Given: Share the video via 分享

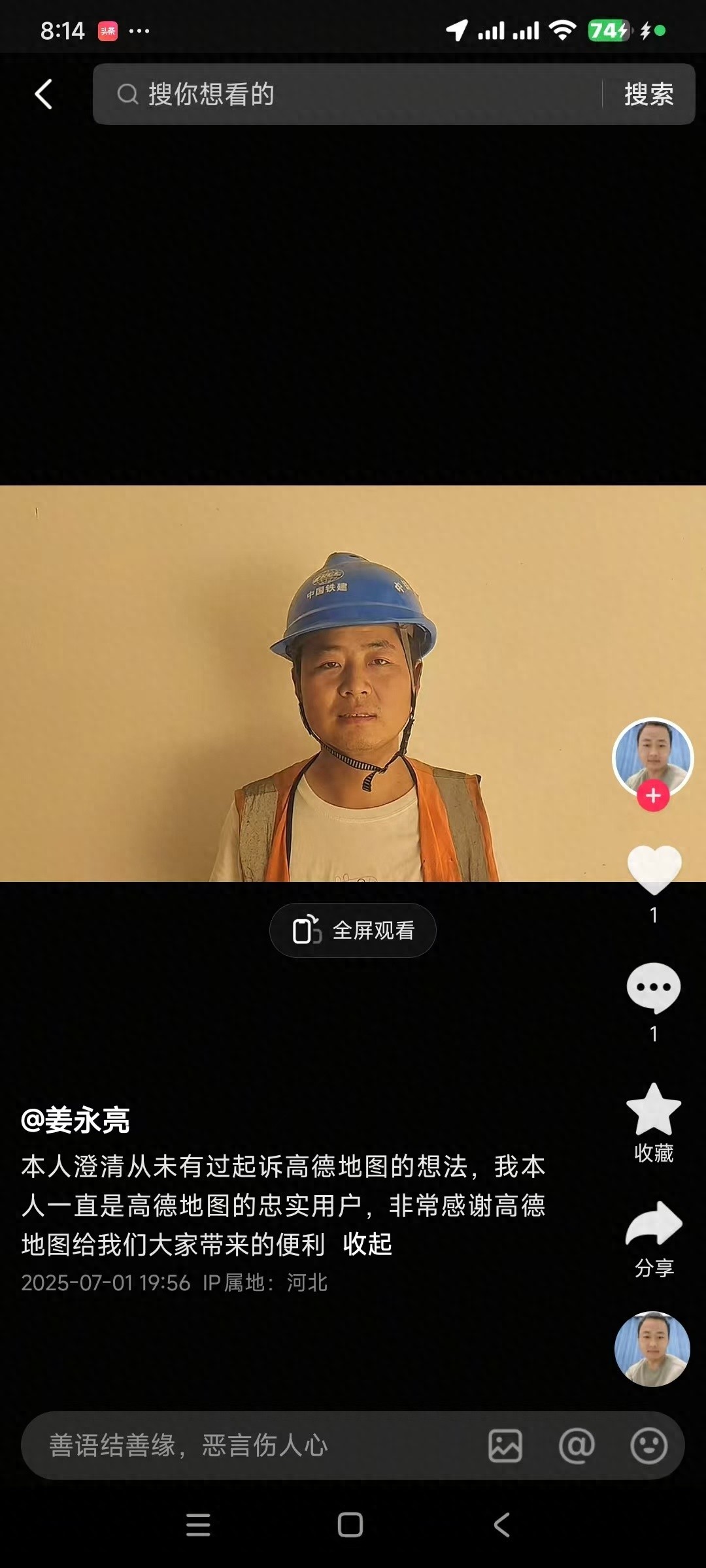Looking at the screenshot, I should click(x=654, y=1225).
